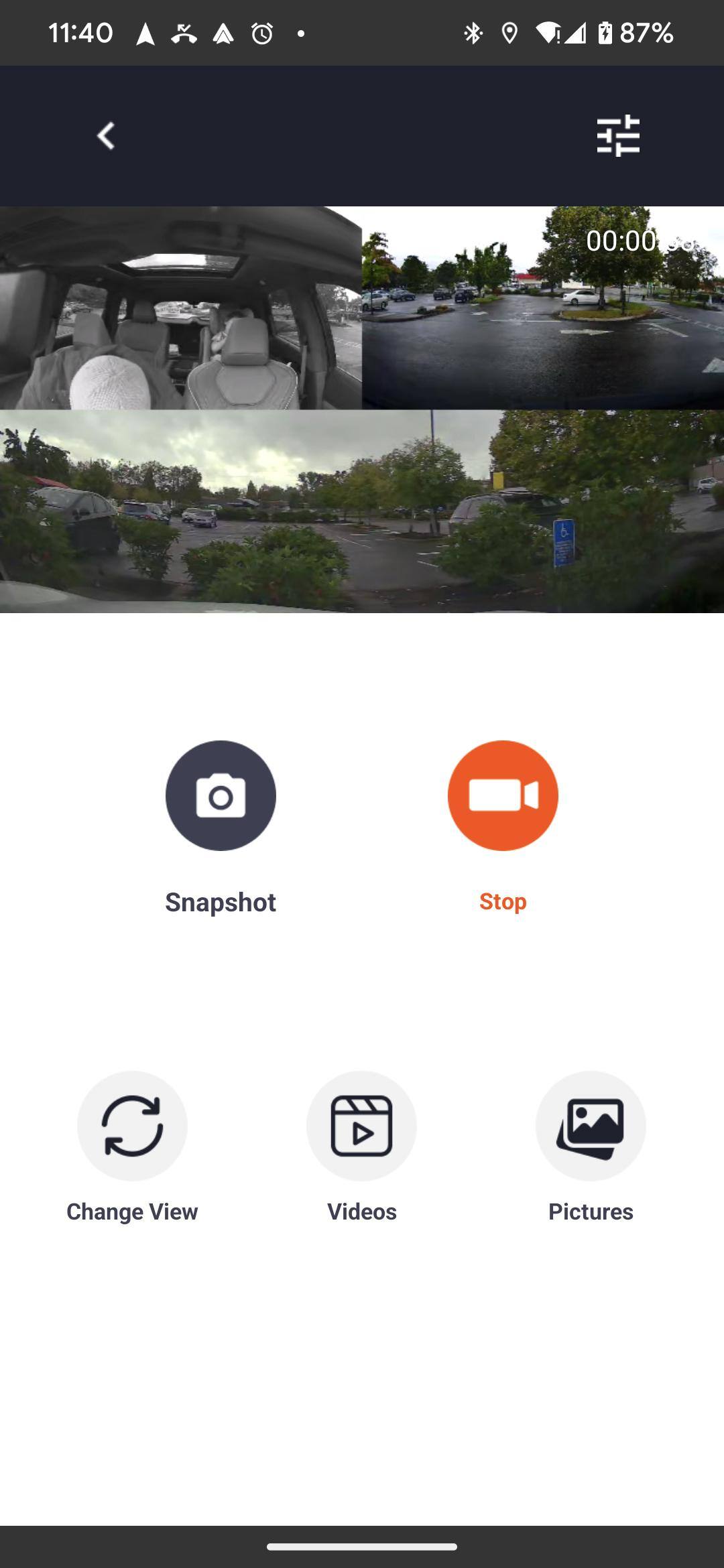Open the camera settings sliders icon
The height and width of the screenshot is (1568, 724).
618,136
